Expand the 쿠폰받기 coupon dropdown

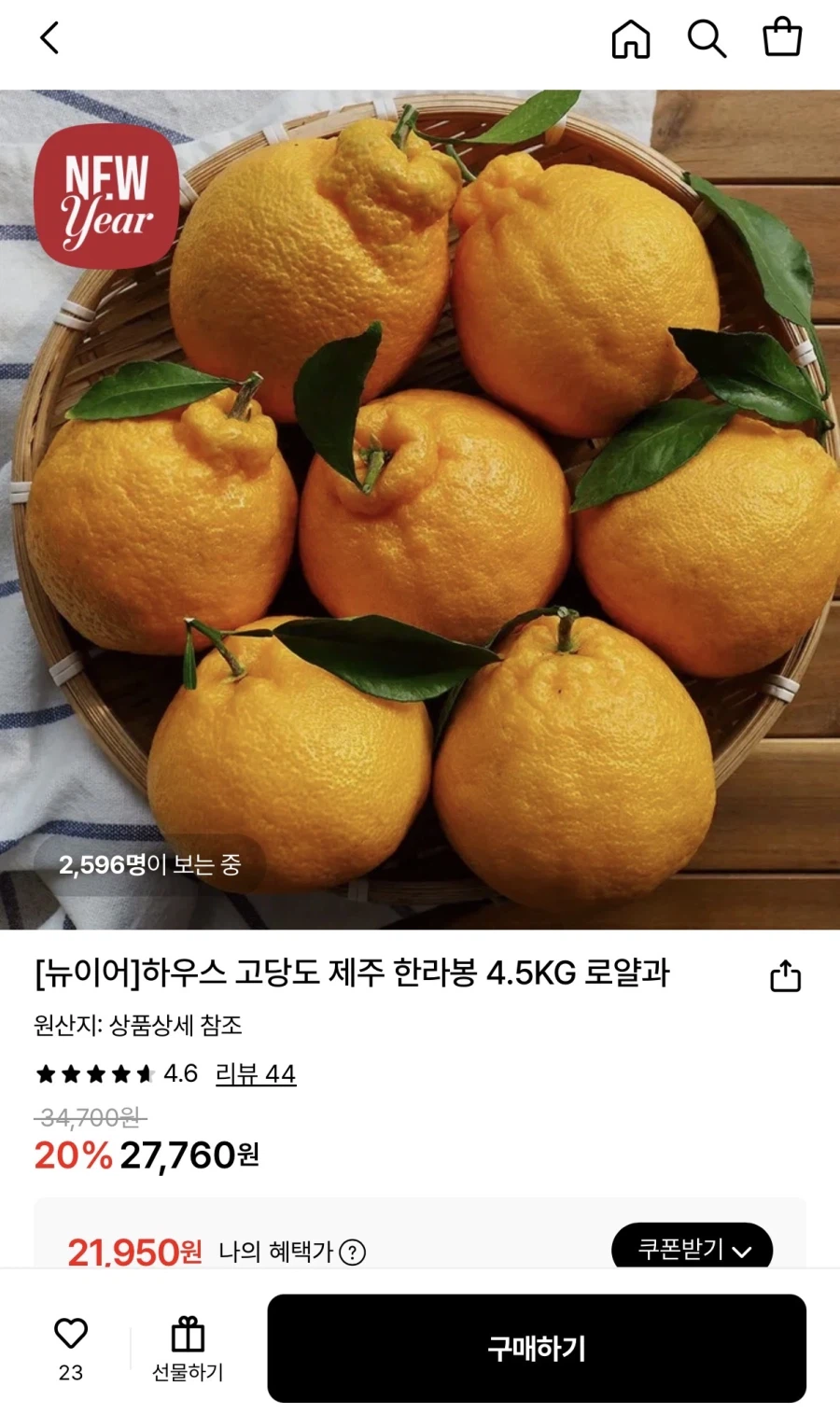pos(691,1249)
